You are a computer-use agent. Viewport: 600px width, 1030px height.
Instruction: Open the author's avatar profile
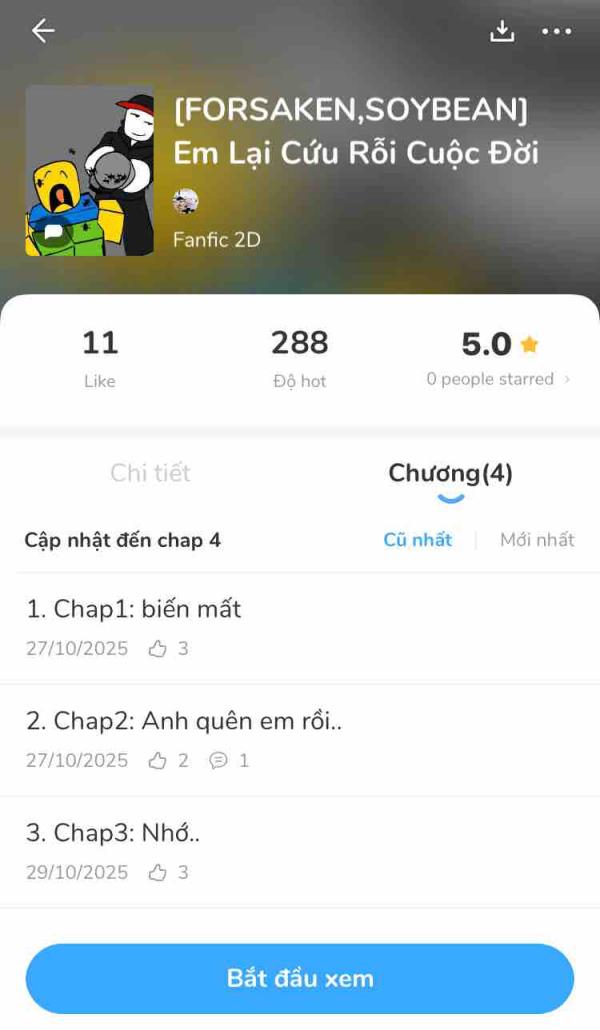pyautogui.click(x=186, y=201)
